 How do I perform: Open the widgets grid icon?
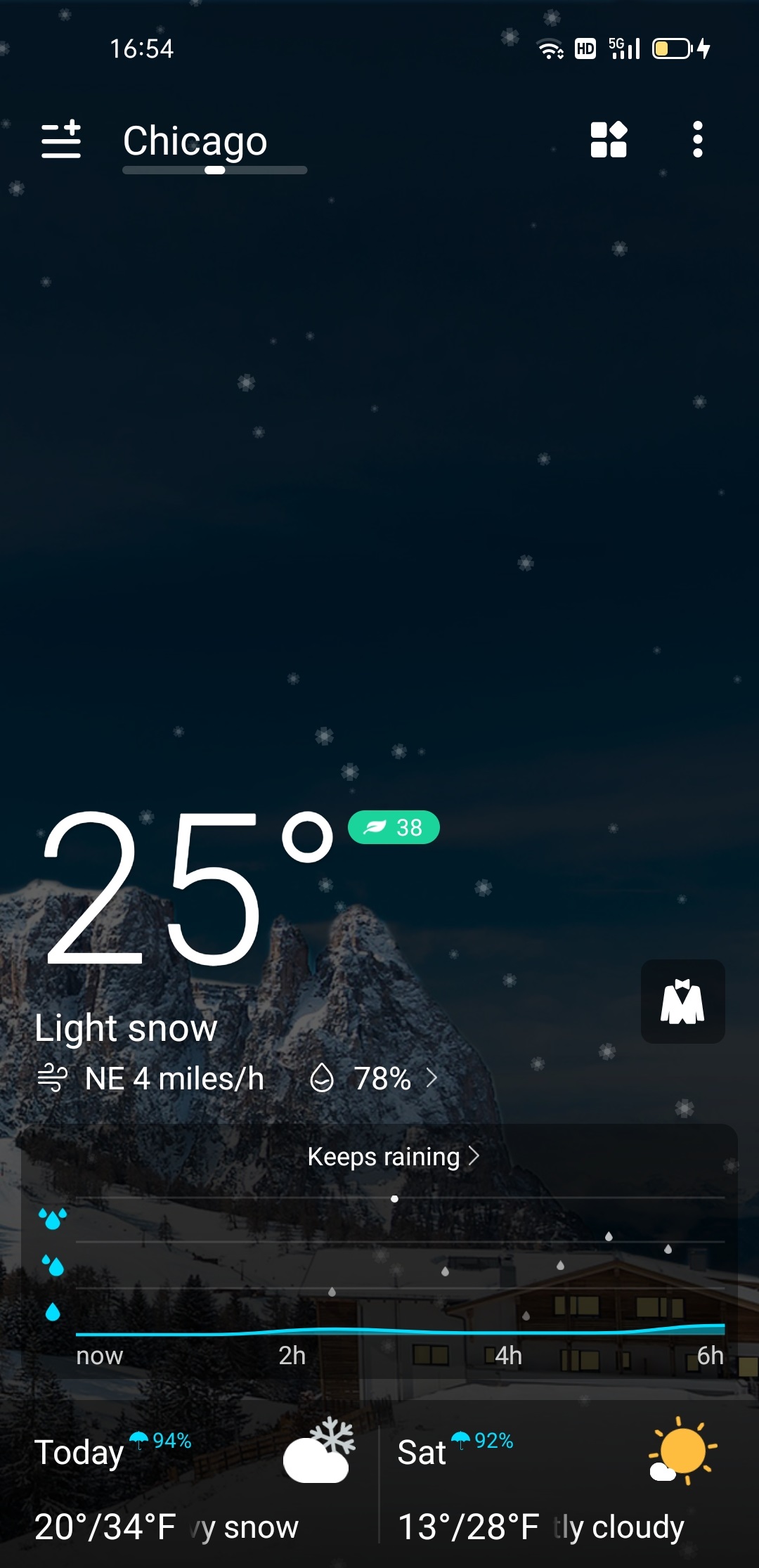point(609,140)
